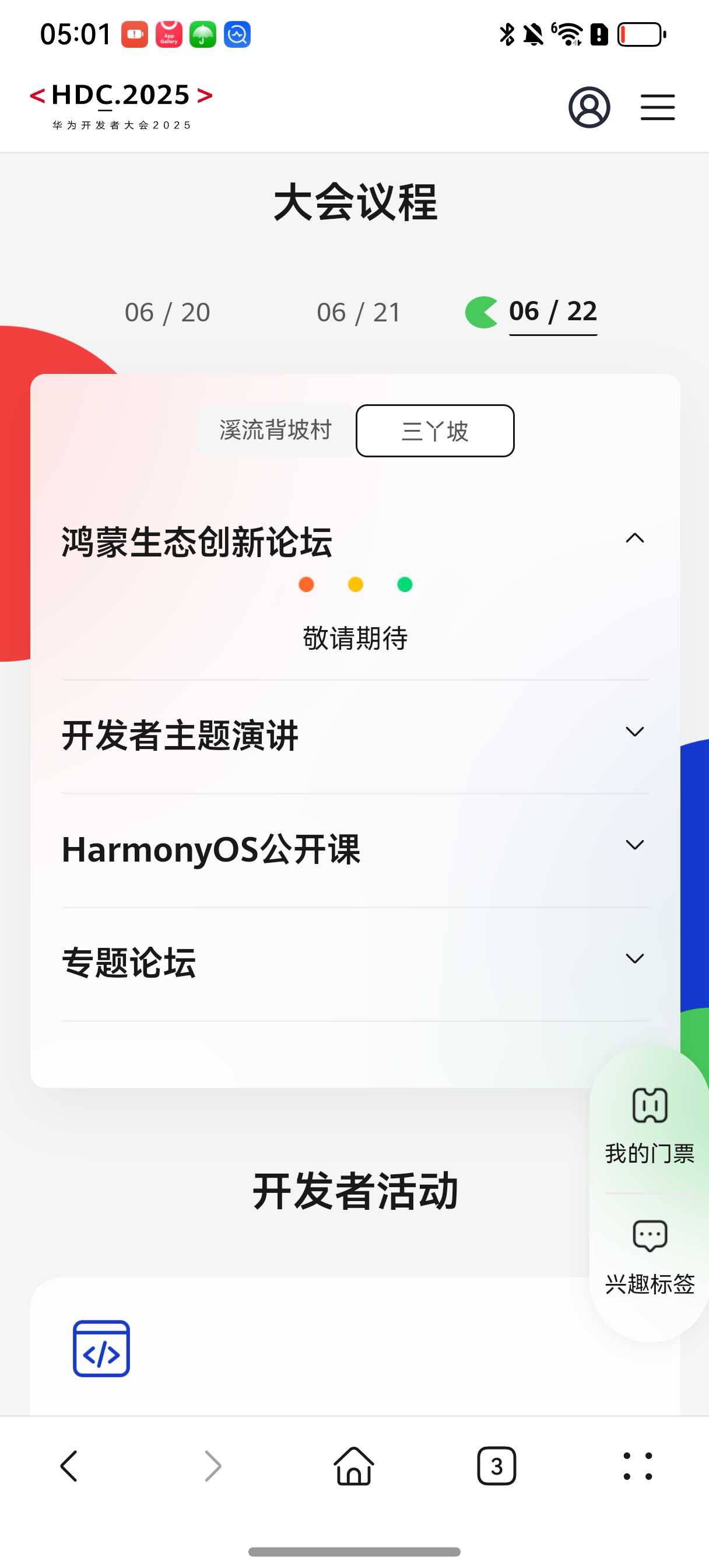The height and width of the screenshot is (1568, 709).
Task: Open the user account profile icon
Action: [588, 107]
